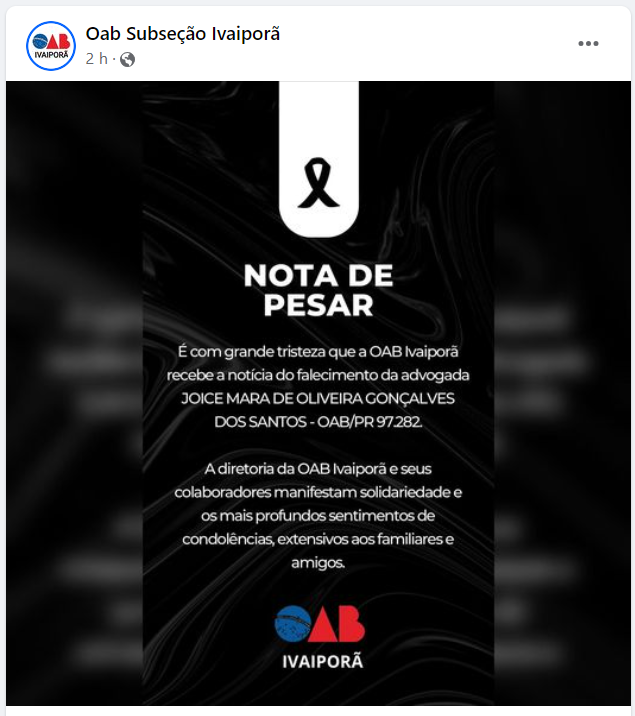635x716 pixels.
Task: Open the Nota de Pesar post image
Action: click(x=318, y=398)
